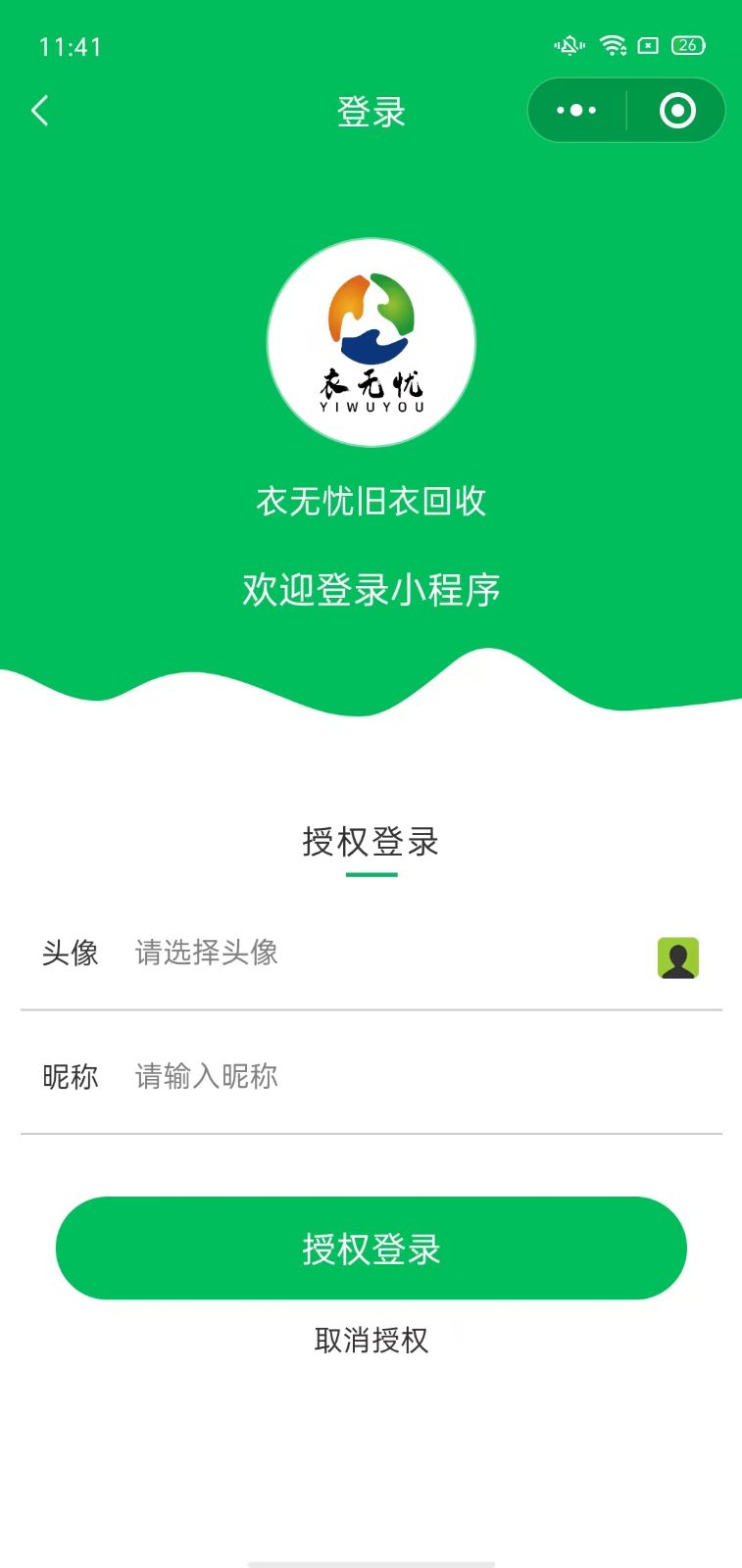The image size is (742, 1568).
Task: Go back using the top-left arrow
Action: [40, 111]
